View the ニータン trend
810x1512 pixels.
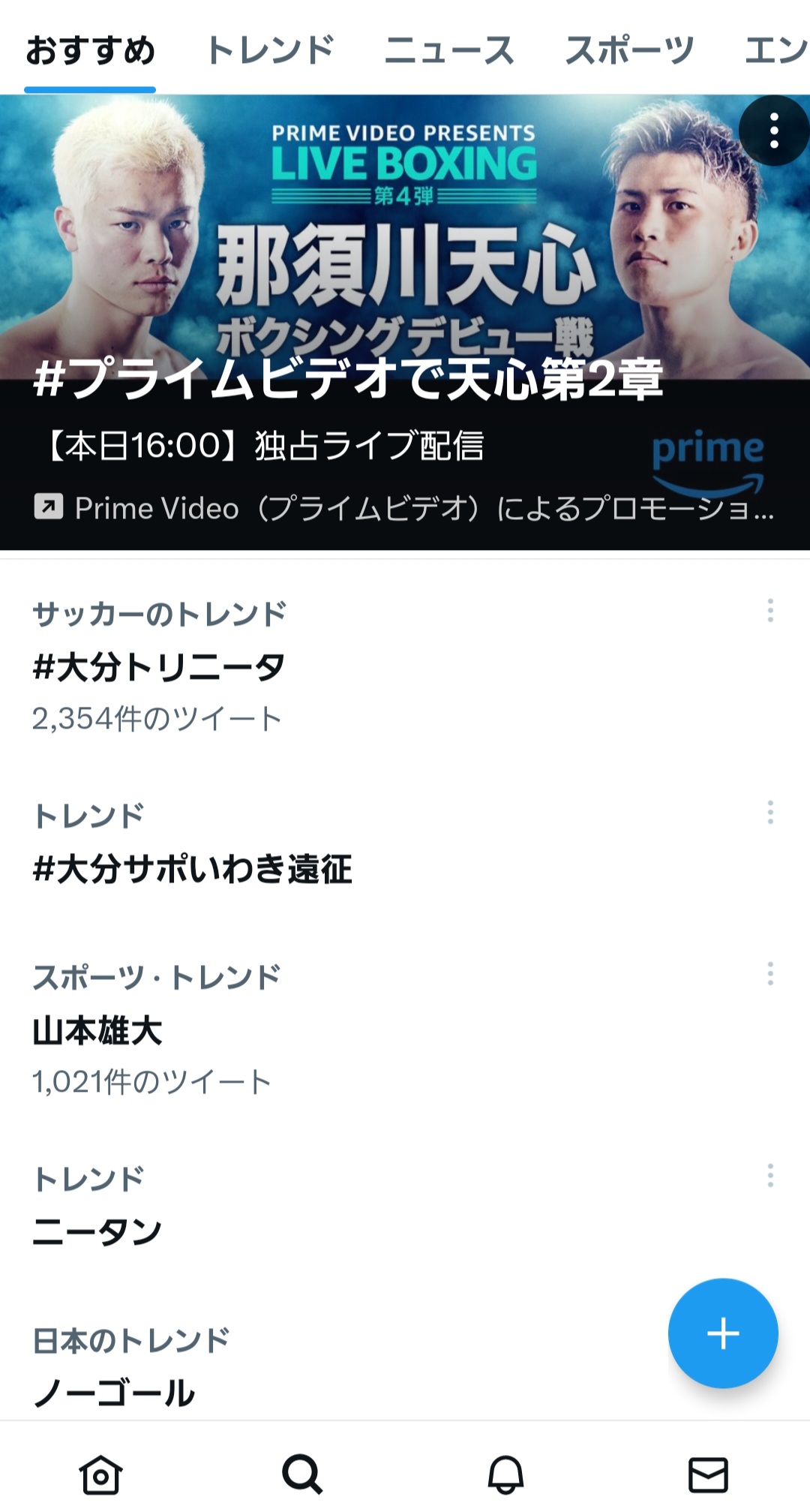(97, 1232)
